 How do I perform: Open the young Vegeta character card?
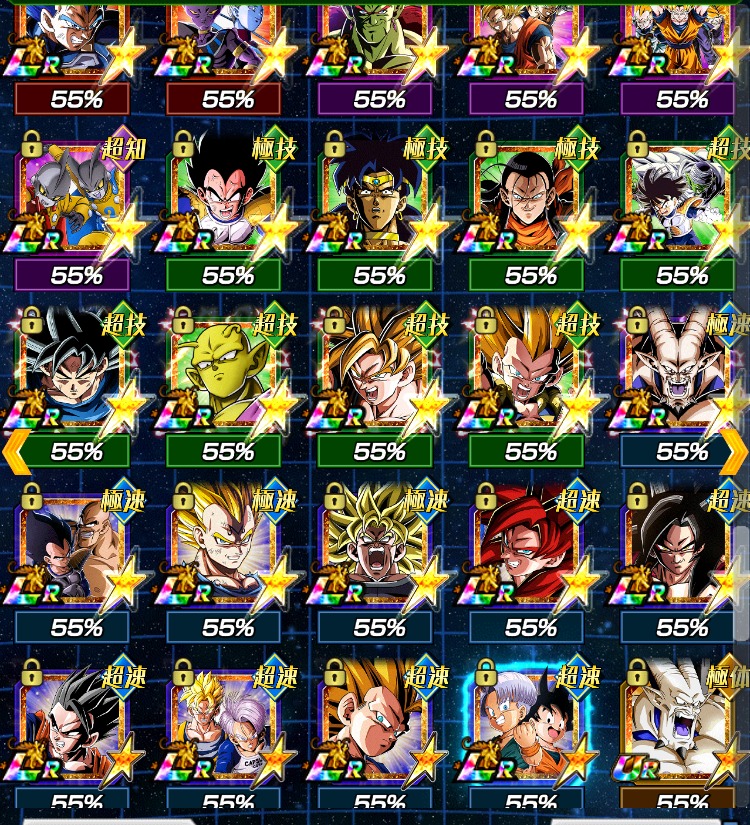click(x=226, y=200)
